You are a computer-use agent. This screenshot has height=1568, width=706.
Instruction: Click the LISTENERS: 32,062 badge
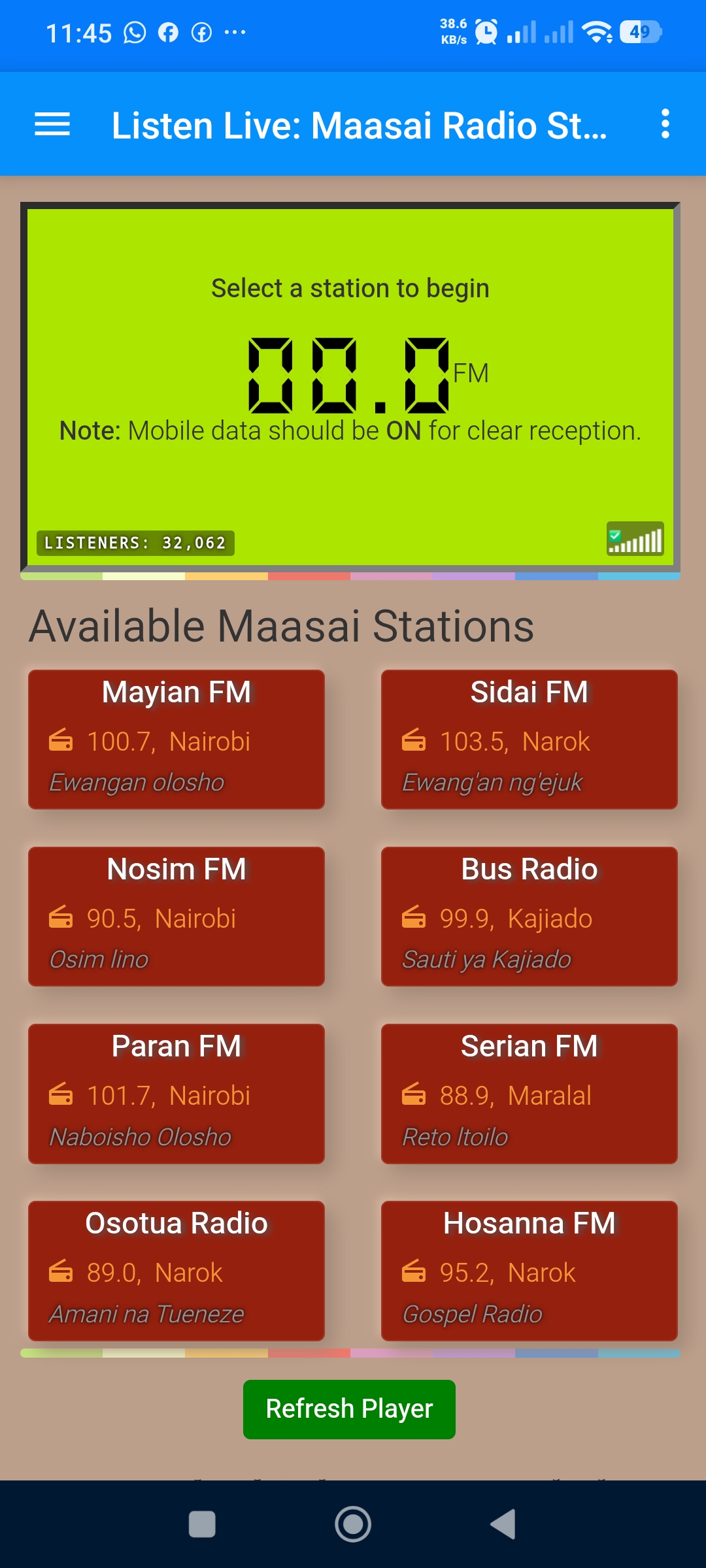(x=136, y=542)
